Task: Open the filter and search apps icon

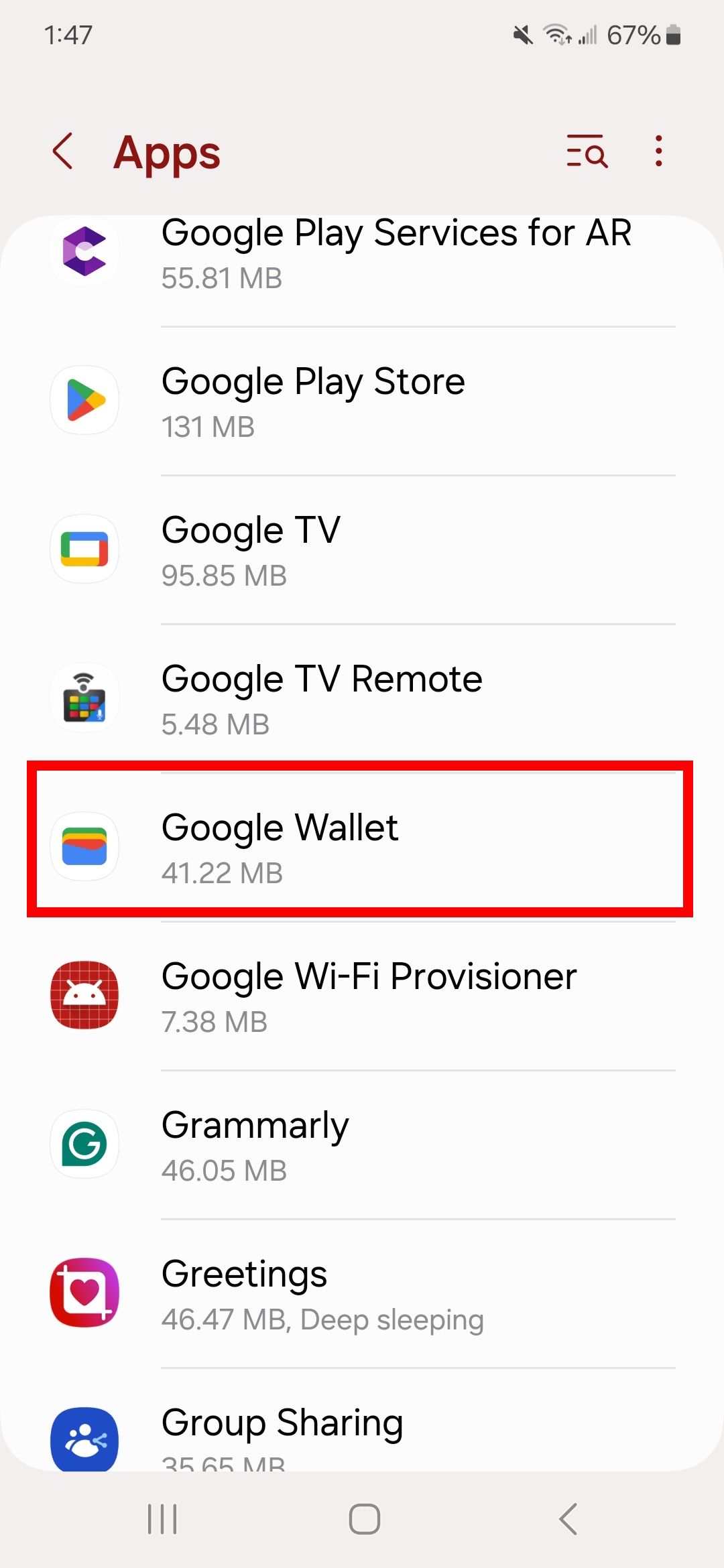Action: coord(587,151)
